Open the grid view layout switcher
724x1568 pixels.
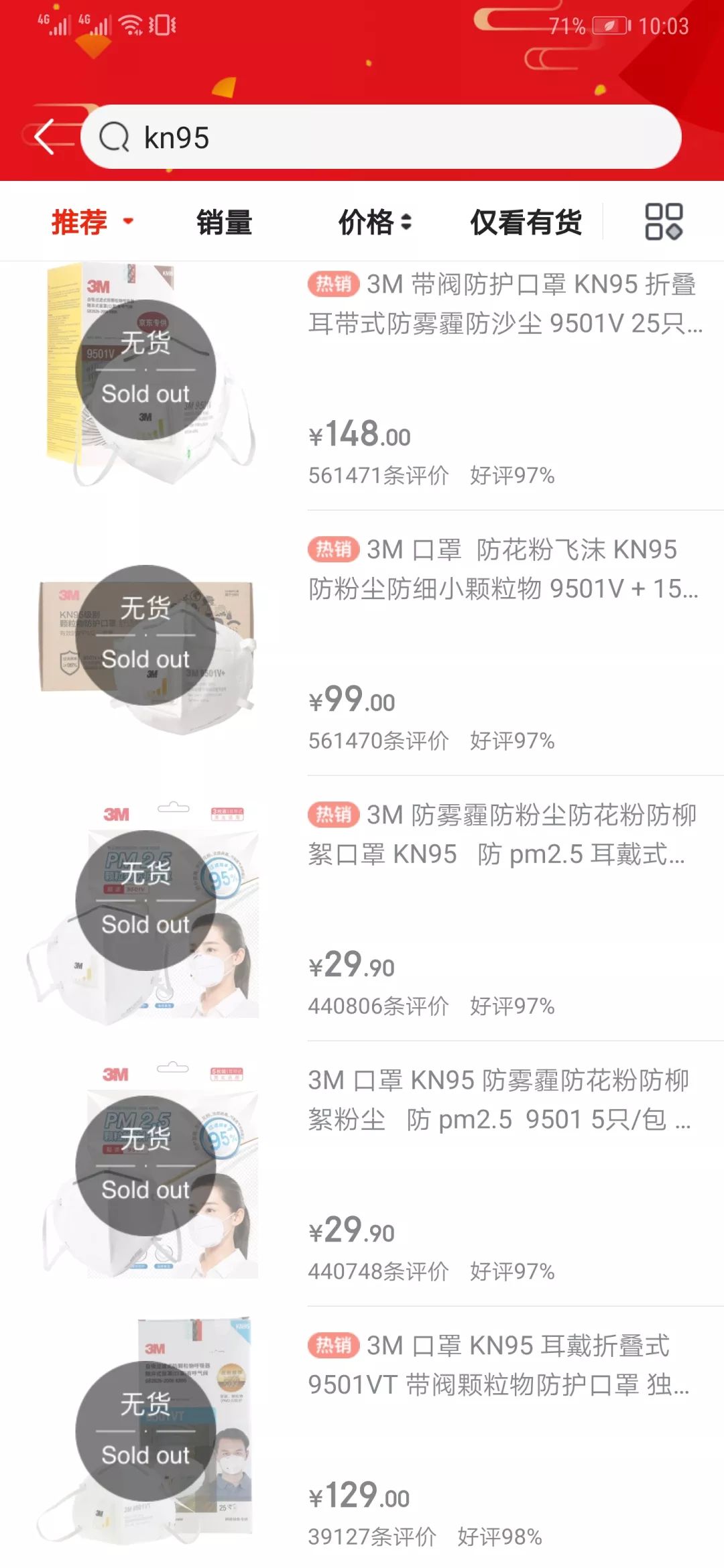point(664,221)
